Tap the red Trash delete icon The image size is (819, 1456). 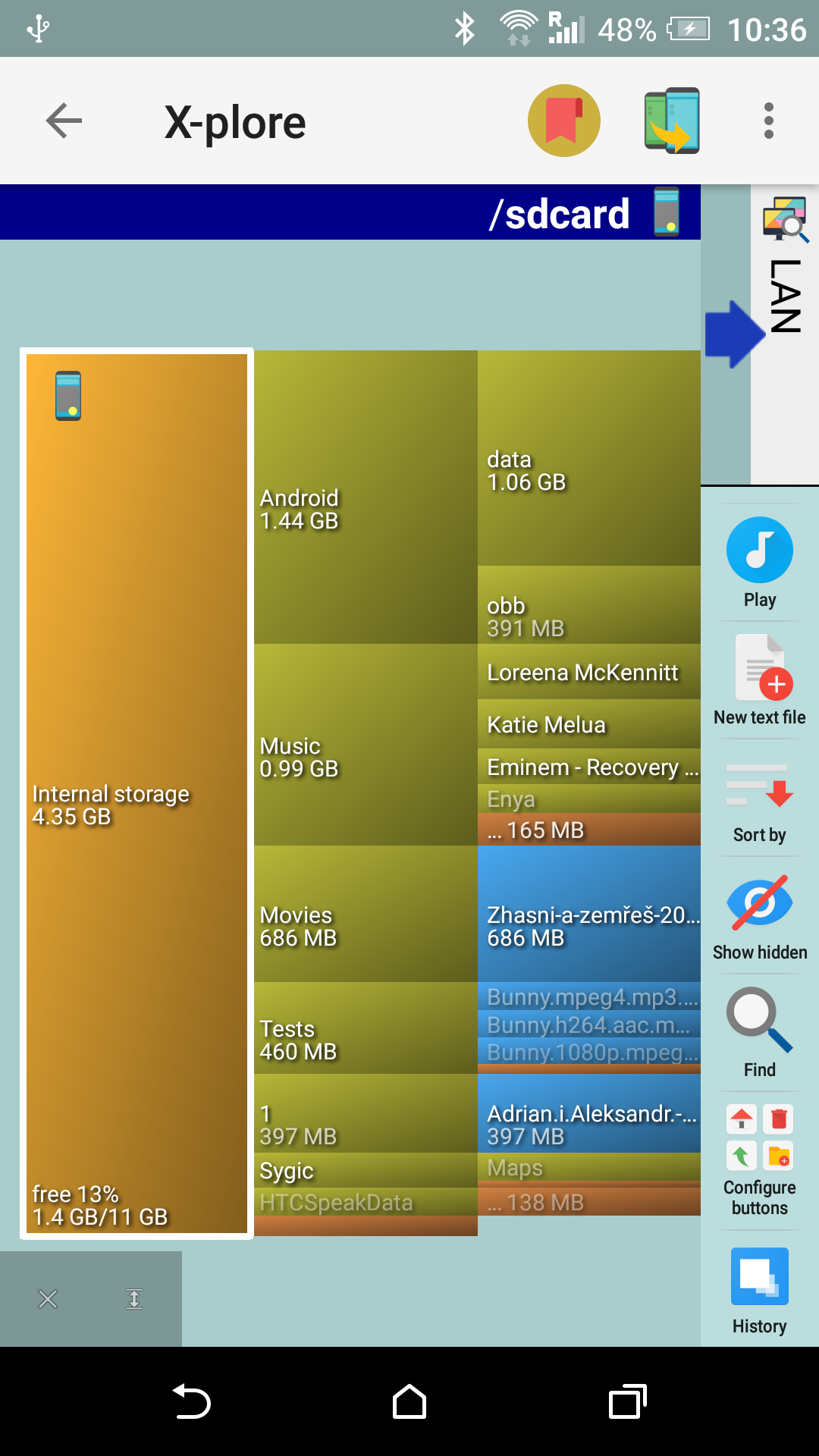click(780, 1119)
